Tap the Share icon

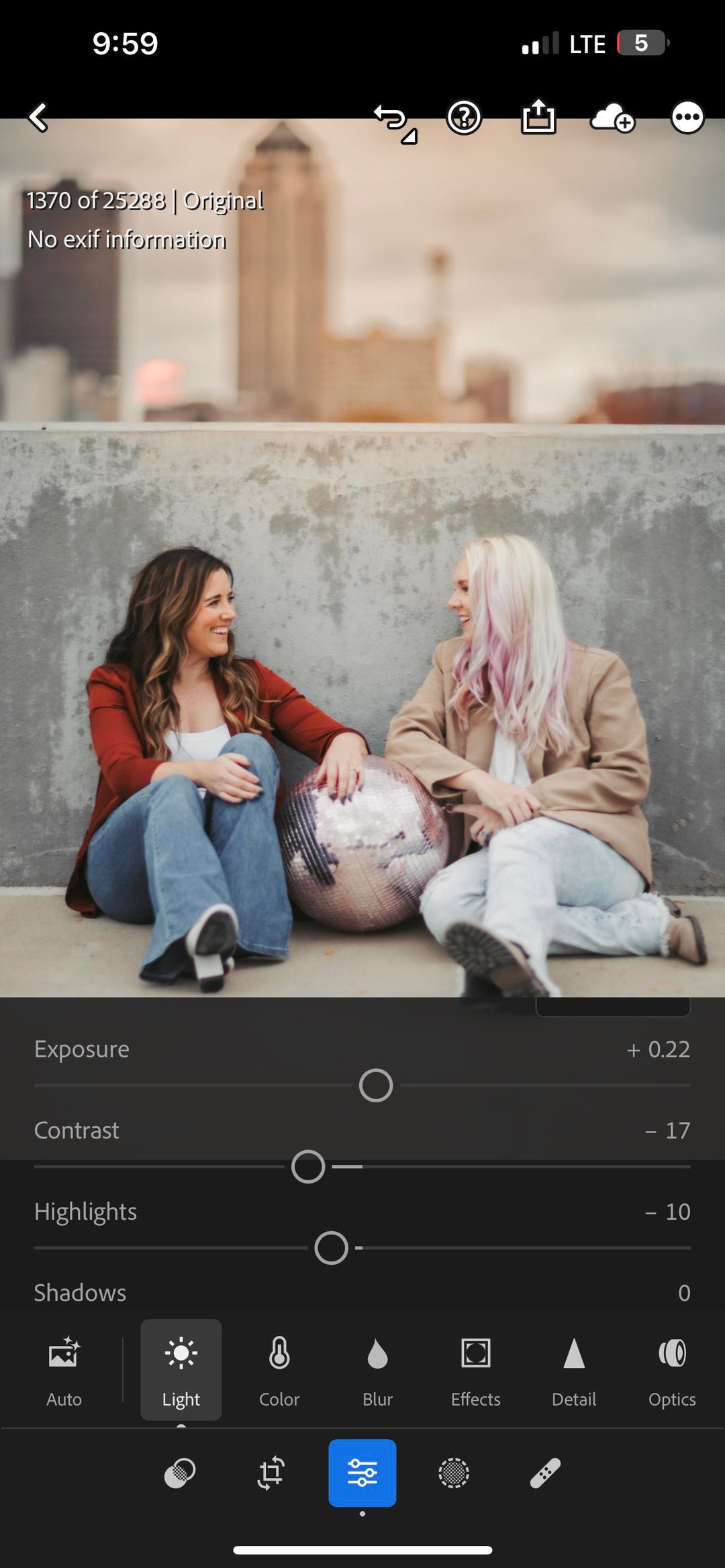tap(540, 115)
